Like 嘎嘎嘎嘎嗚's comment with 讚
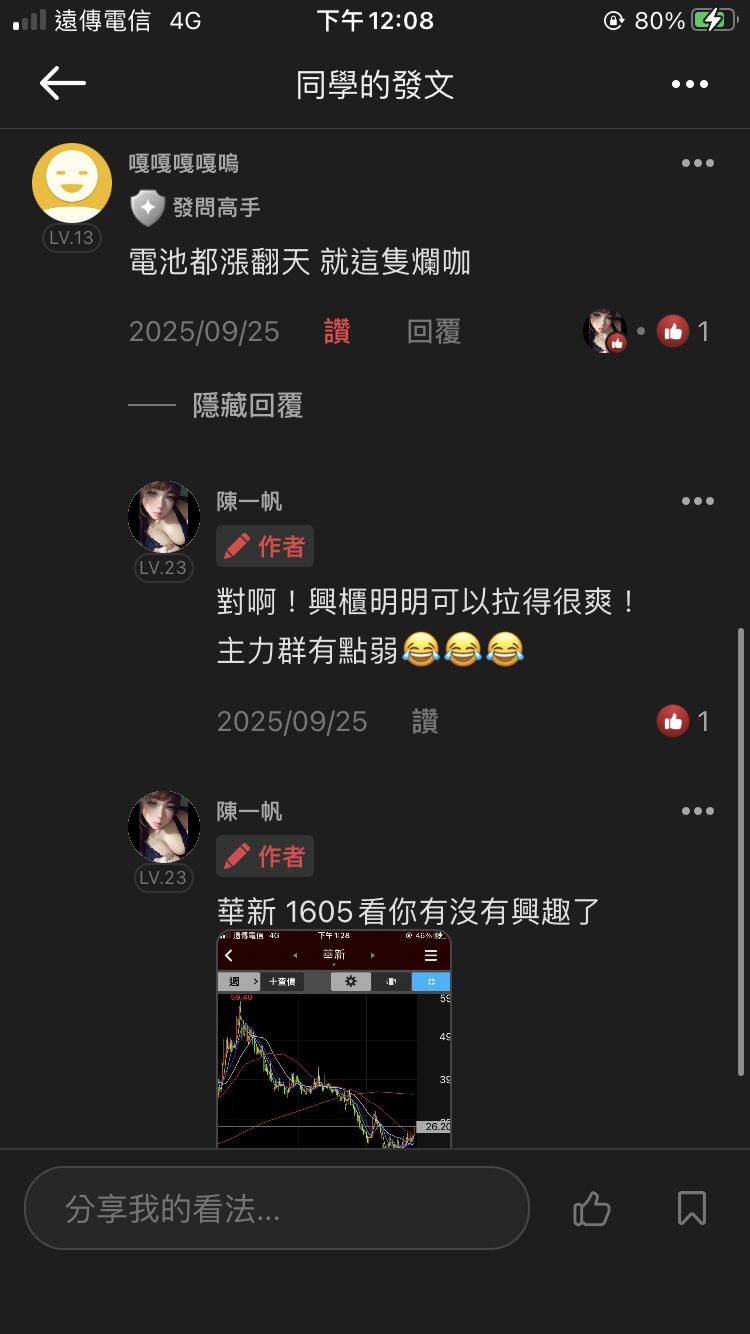This screenshot has height=1334, width=750. [x=337, y=332]
